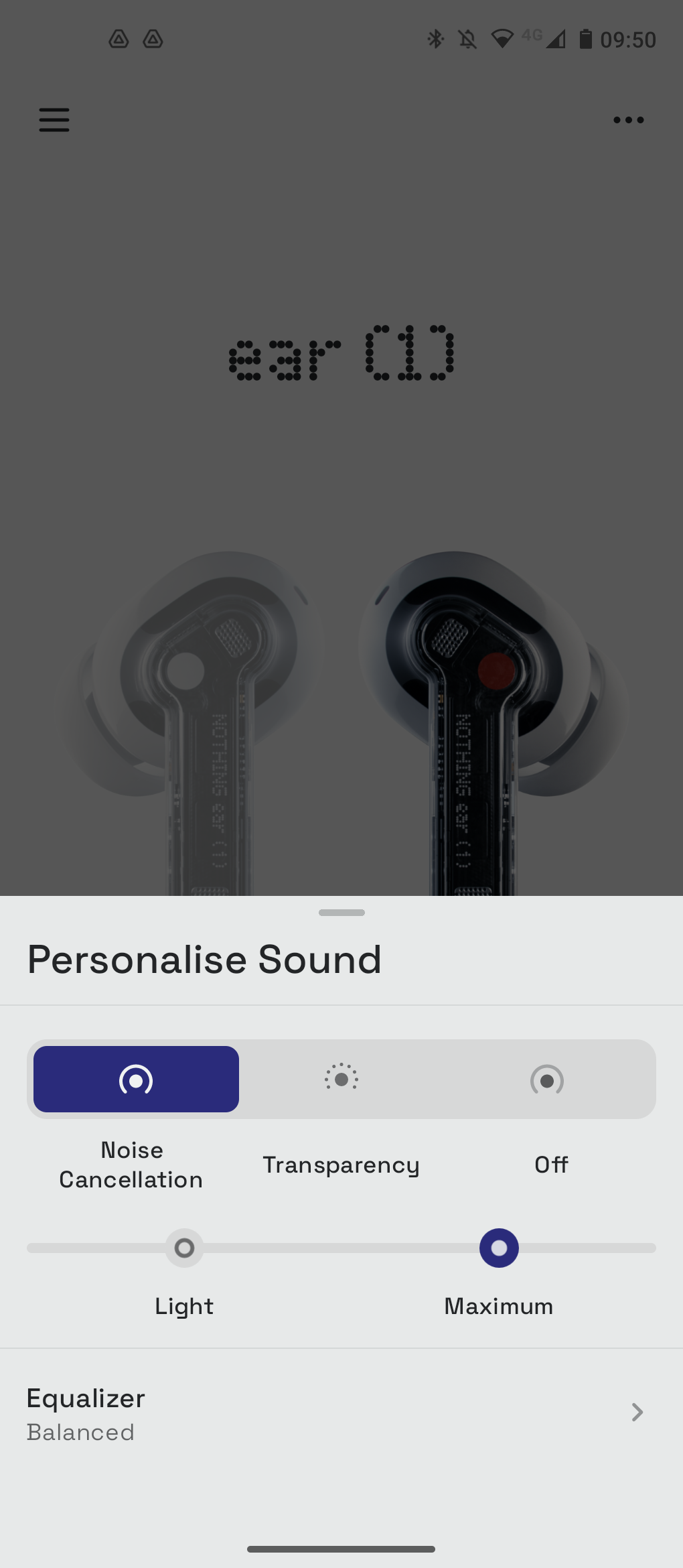This screenshot has height=1568, width=683.
Task: Set noise cancellation level to Light
Action: (x=184, y=1248)
